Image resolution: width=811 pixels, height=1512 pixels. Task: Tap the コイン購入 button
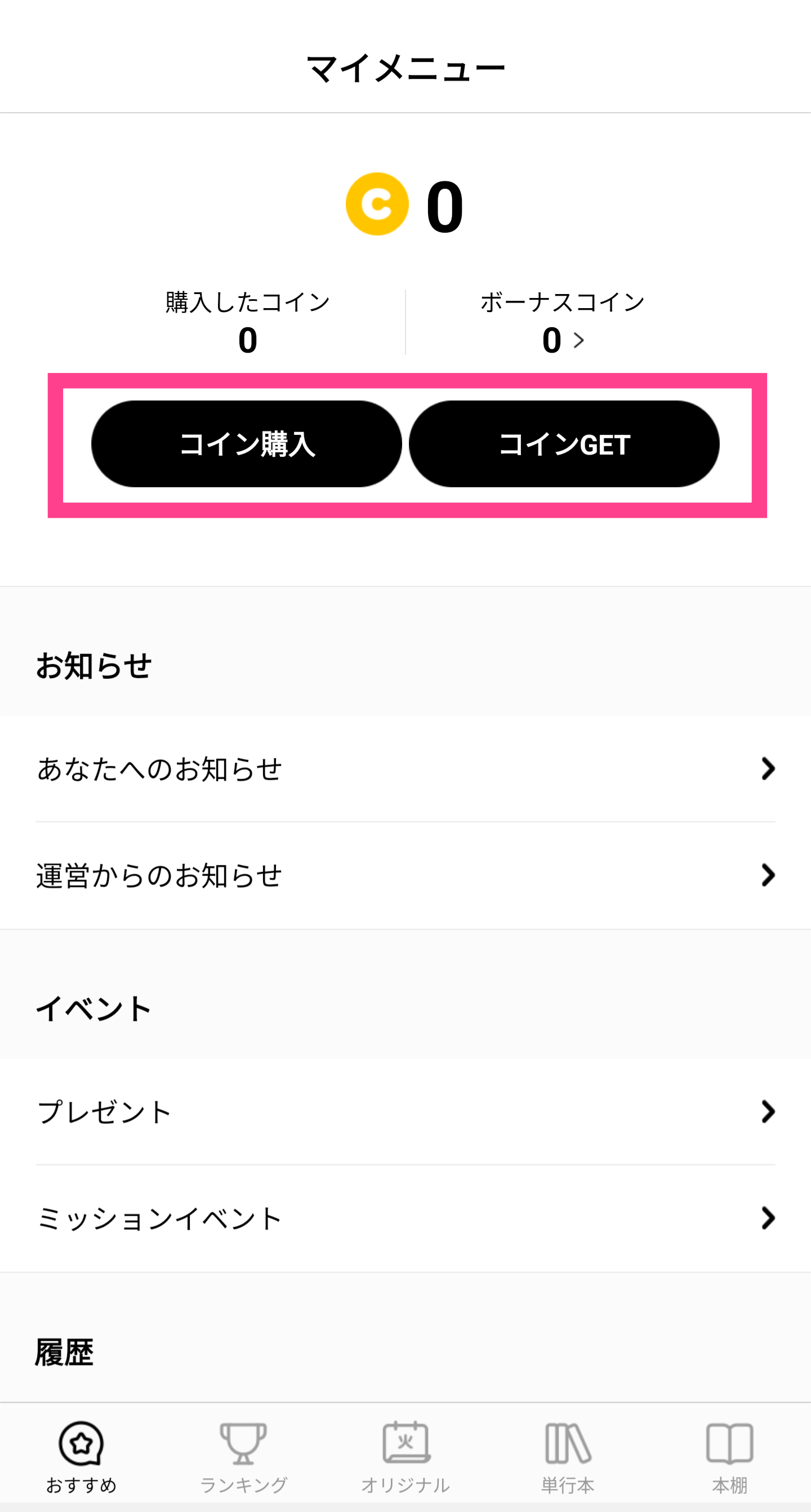click(247, 444)
